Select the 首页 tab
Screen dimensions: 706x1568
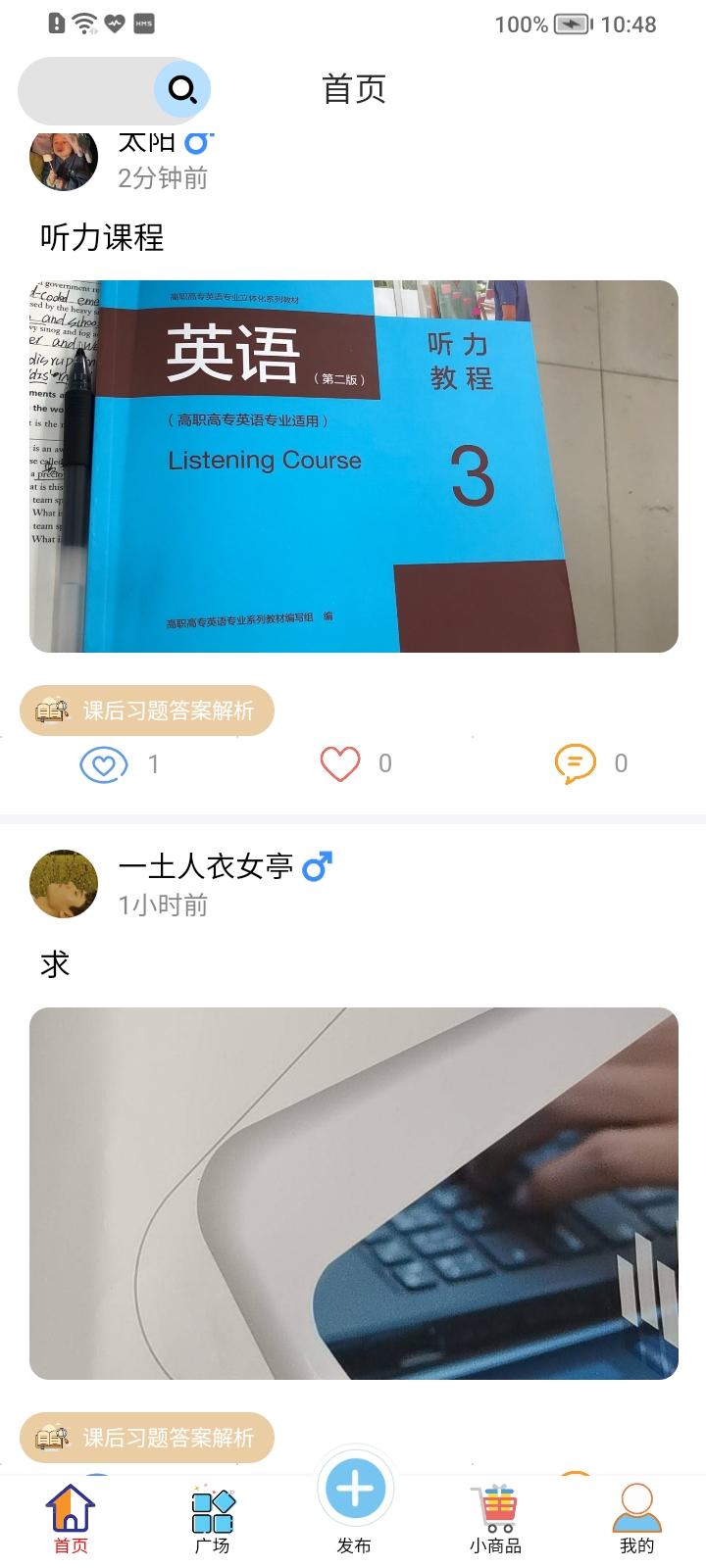(x=71, y=1519)
